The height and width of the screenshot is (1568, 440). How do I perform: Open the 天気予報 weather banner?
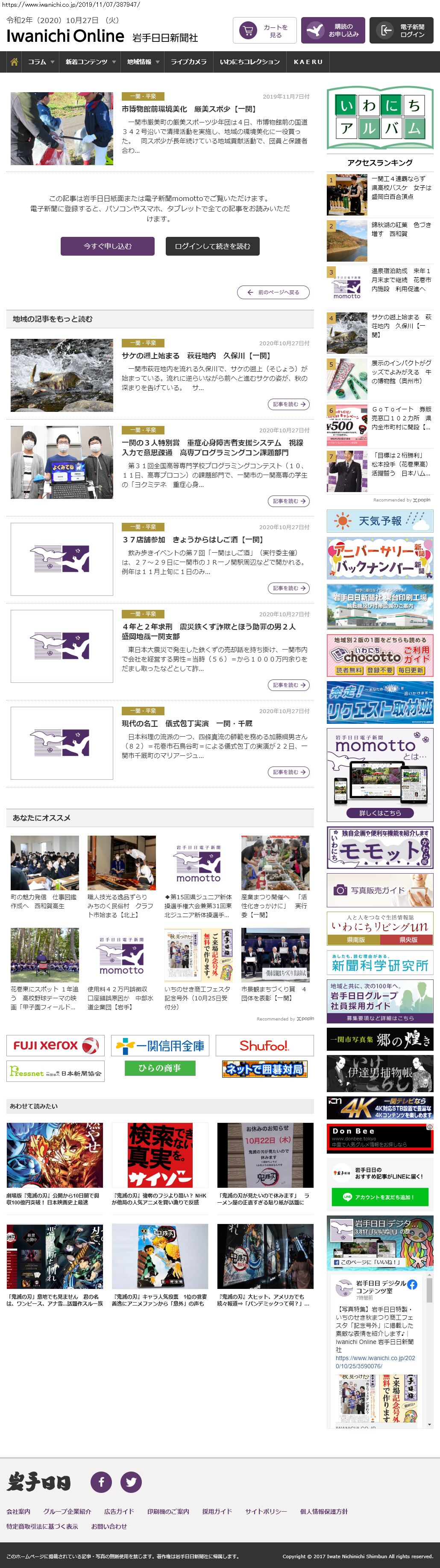[380, 521]
